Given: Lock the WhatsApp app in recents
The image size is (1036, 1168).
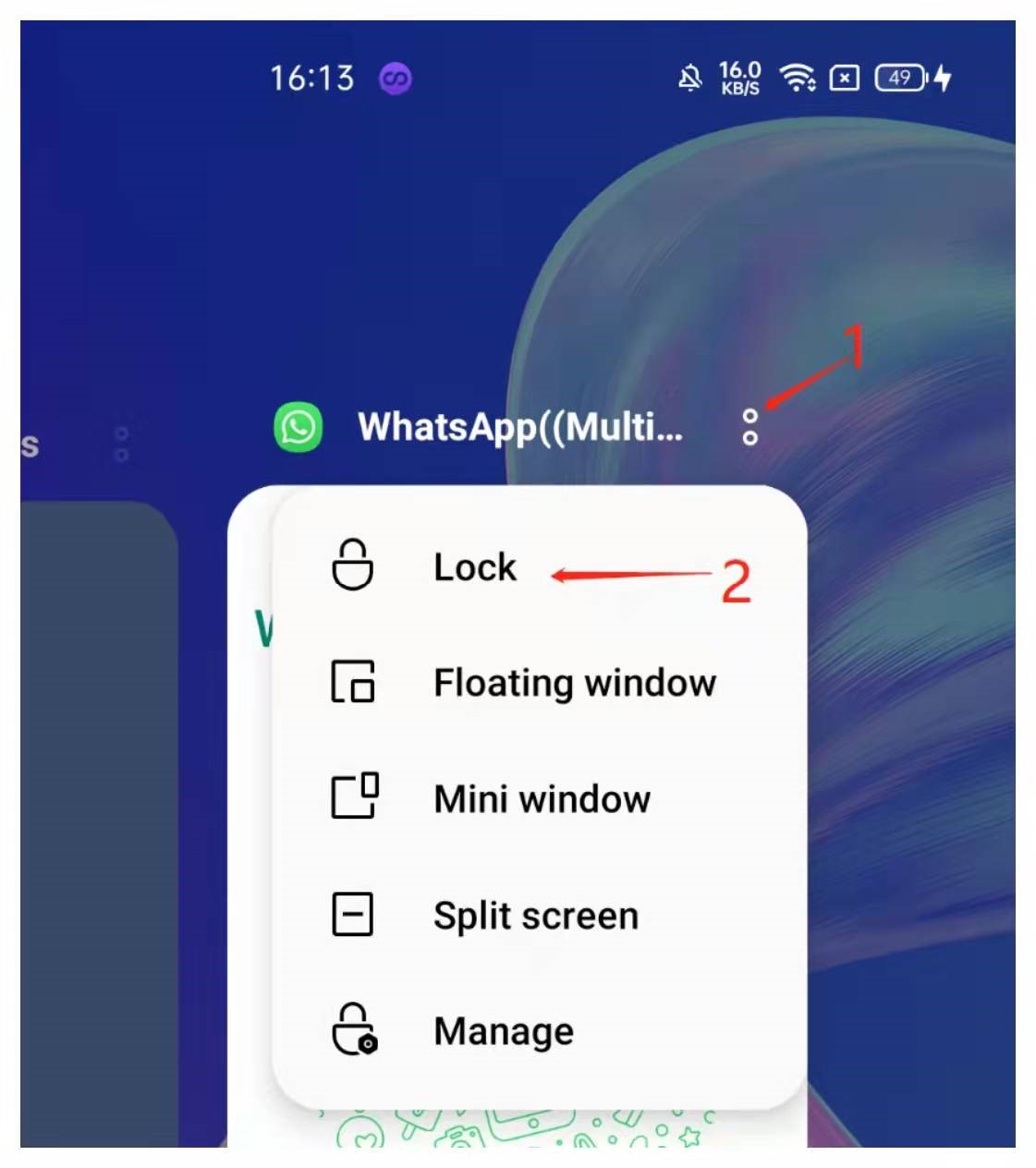Looking at the screenshot, I should (474, 566).
